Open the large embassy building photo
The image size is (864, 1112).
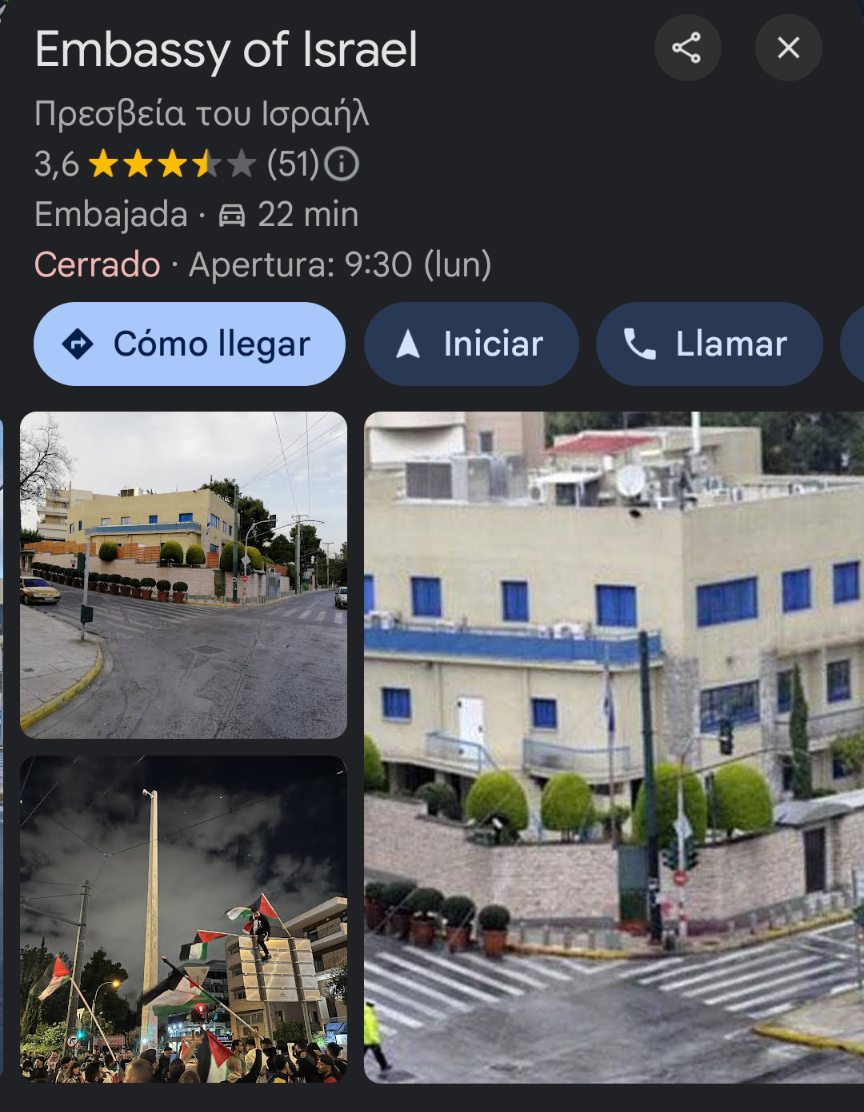click(x=614, y=746)
